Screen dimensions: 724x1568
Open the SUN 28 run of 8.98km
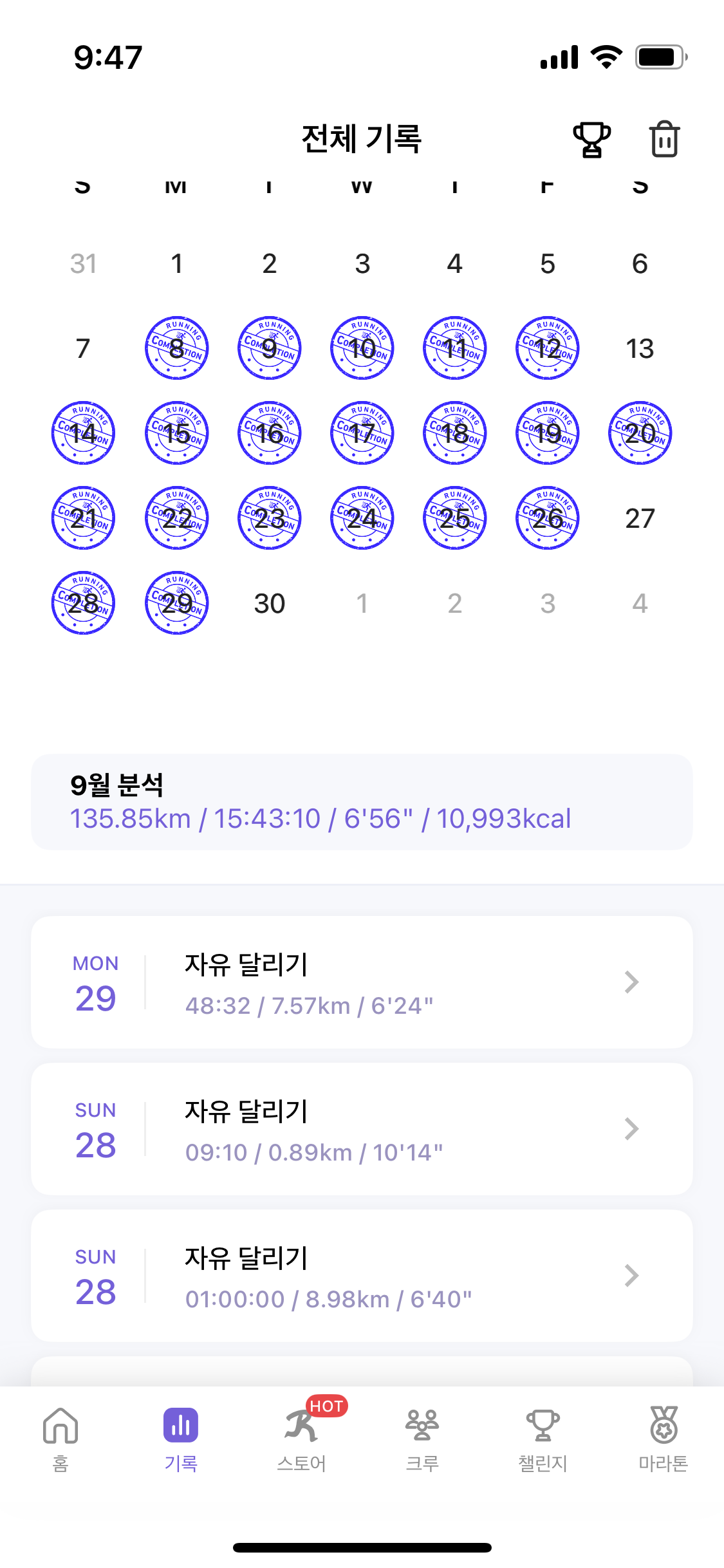pos(362,1276)
